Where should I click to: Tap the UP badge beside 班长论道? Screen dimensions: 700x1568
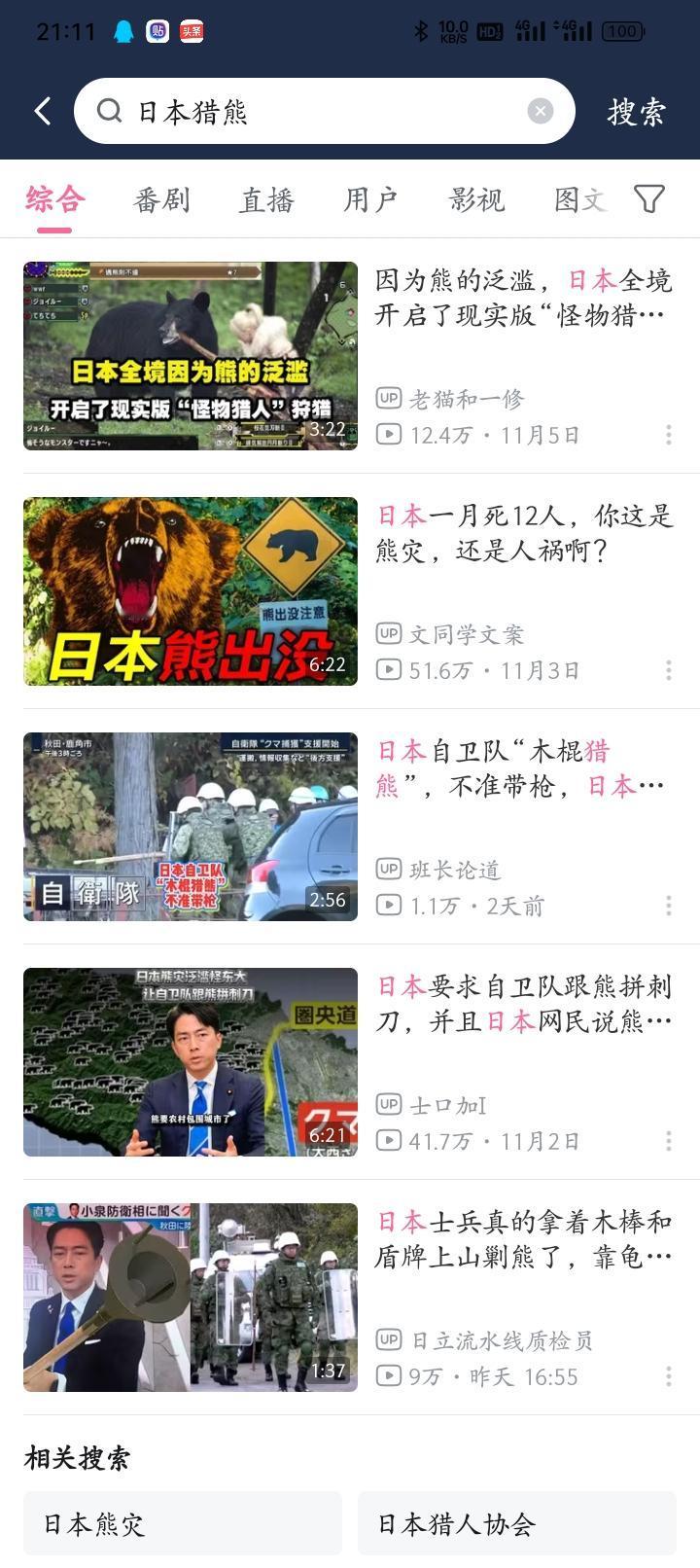[x=386, y=871]
